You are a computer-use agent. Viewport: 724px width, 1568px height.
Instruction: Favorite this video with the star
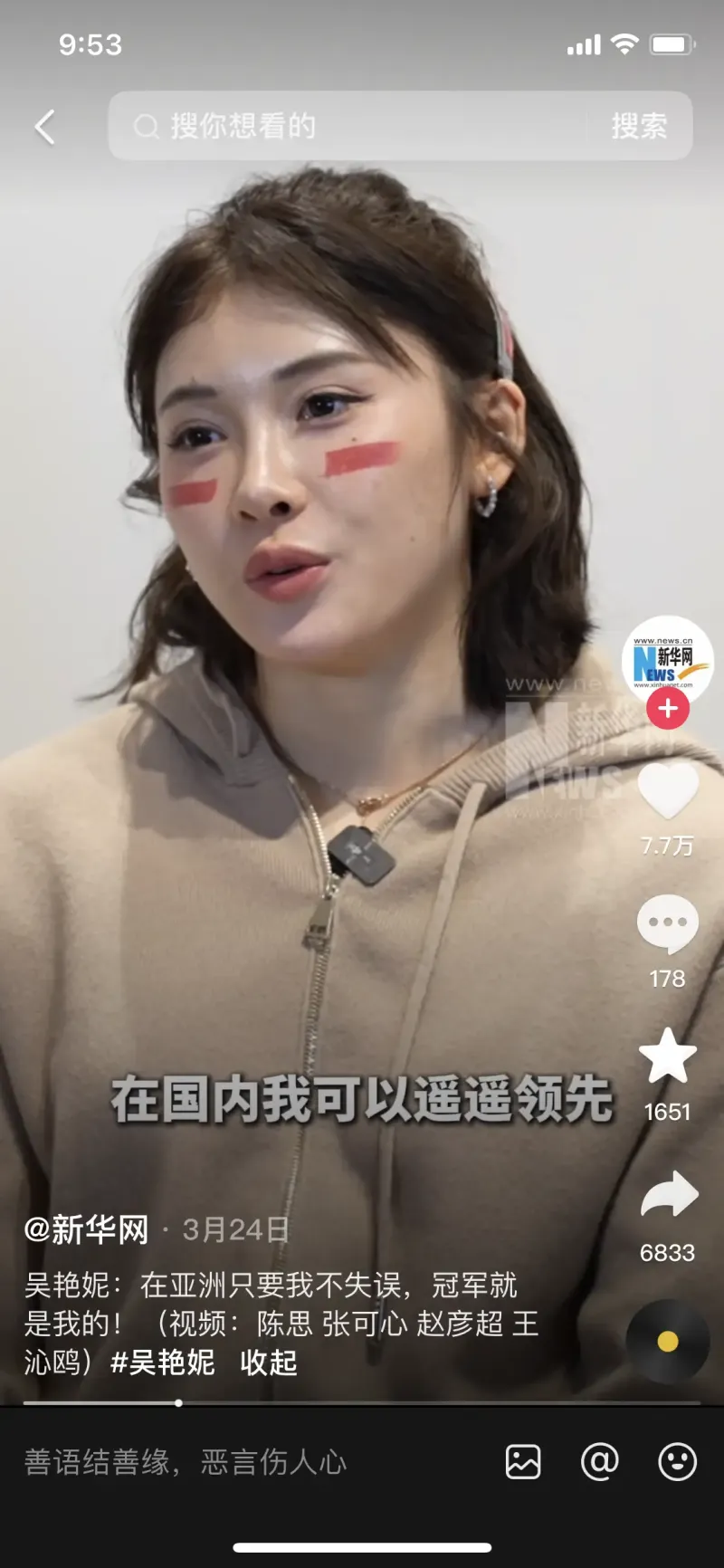click(x=668, y=1056)
